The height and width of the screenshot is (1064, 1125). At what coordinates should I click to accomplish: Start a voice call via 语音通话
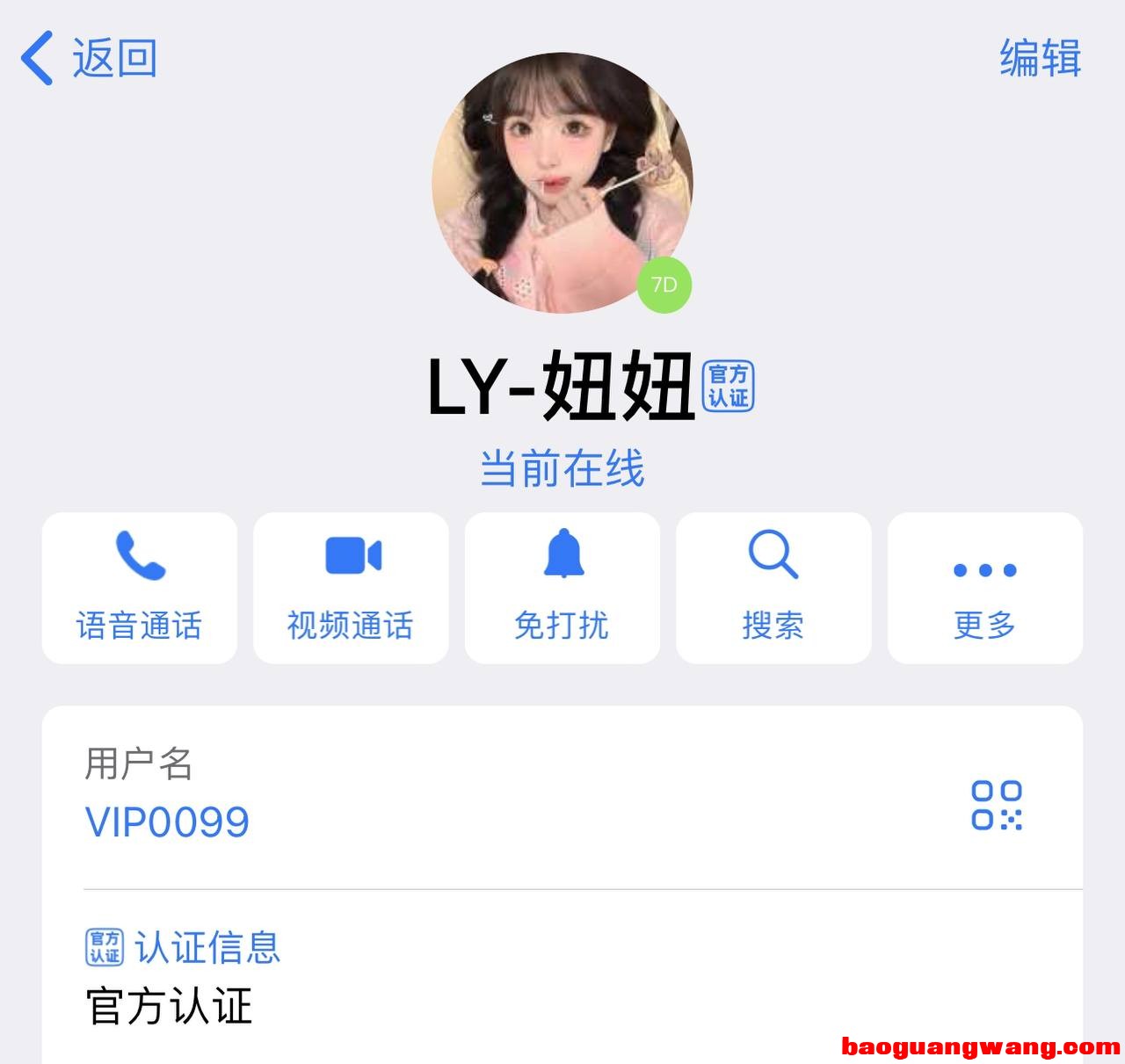click(140, 588)
